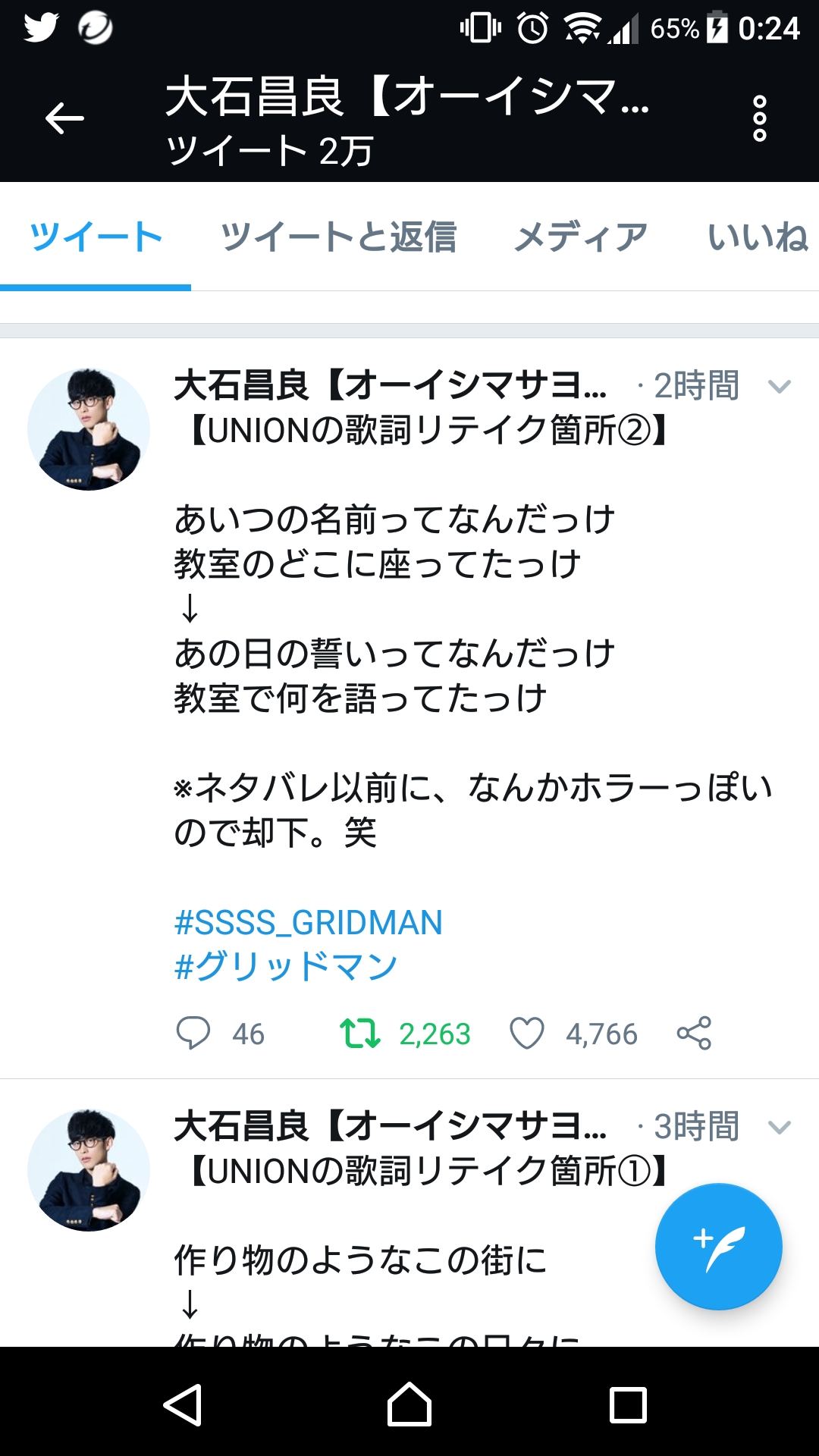This screenshot has width=819, height=1456.
Task: Open the three-dot overflow menu
Action: pos(759,118)
